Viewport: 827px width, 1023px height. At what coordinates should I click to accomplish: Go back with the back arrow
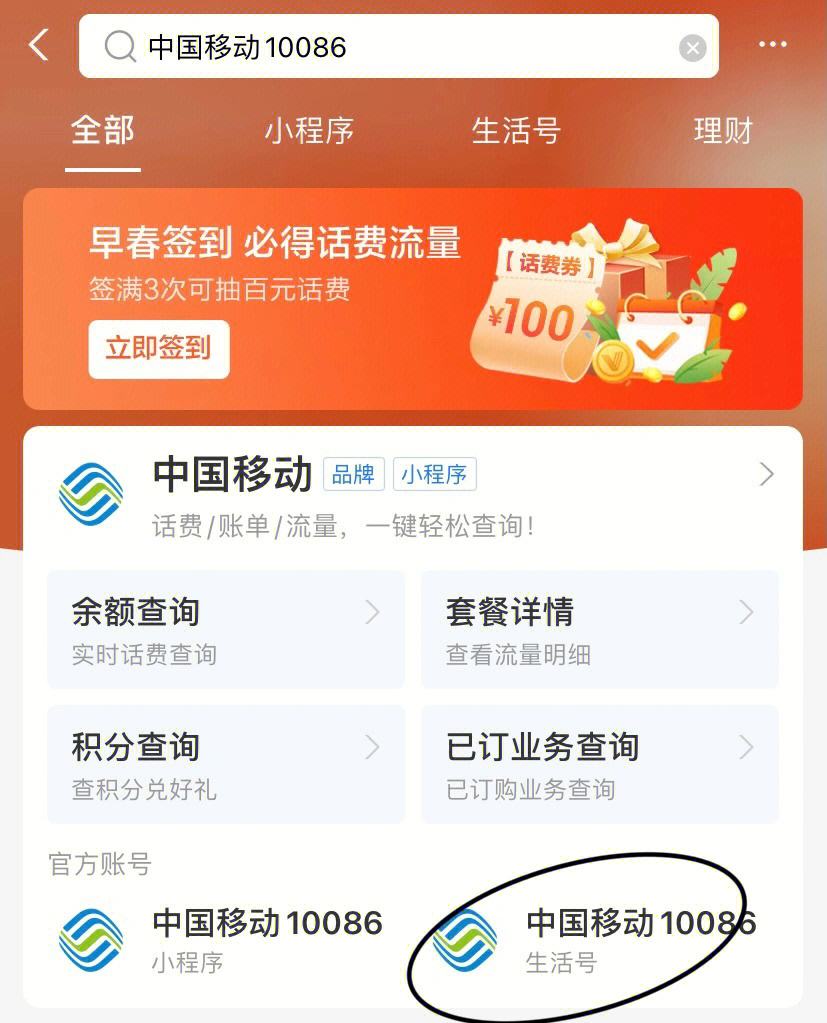point(39,46)
